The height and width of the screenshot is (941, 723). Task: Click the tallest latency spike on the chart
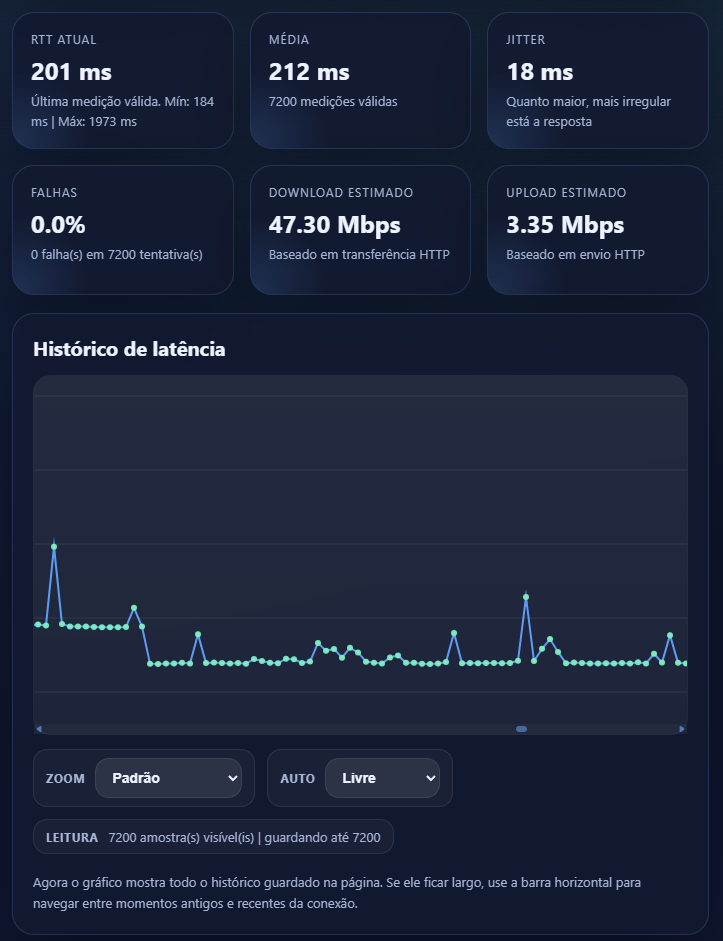(54, 545)
